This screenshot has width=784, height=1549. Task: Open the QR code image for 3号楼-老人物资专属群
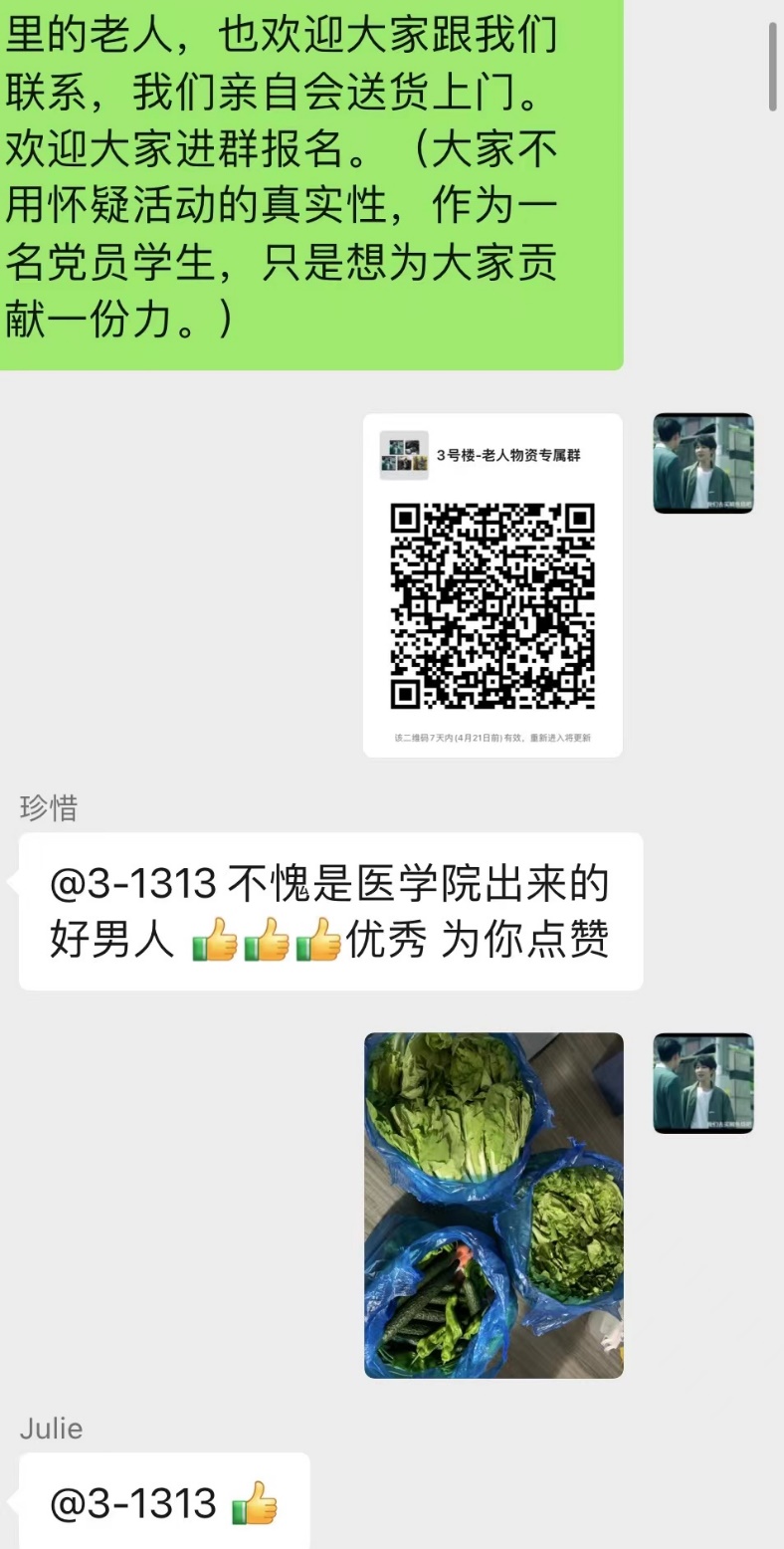coord(492,585)
